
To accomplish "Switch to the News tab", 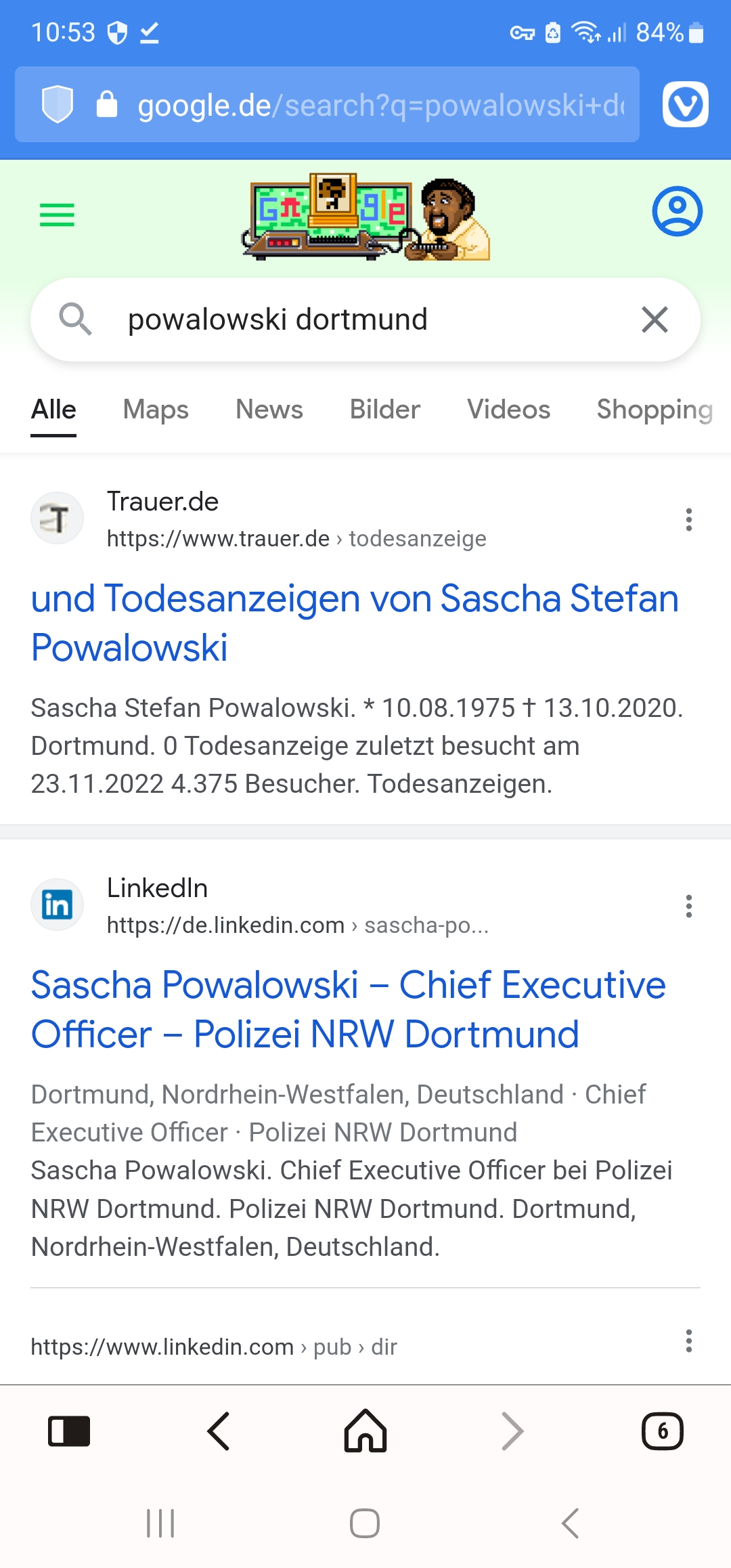I will (269, 410).
